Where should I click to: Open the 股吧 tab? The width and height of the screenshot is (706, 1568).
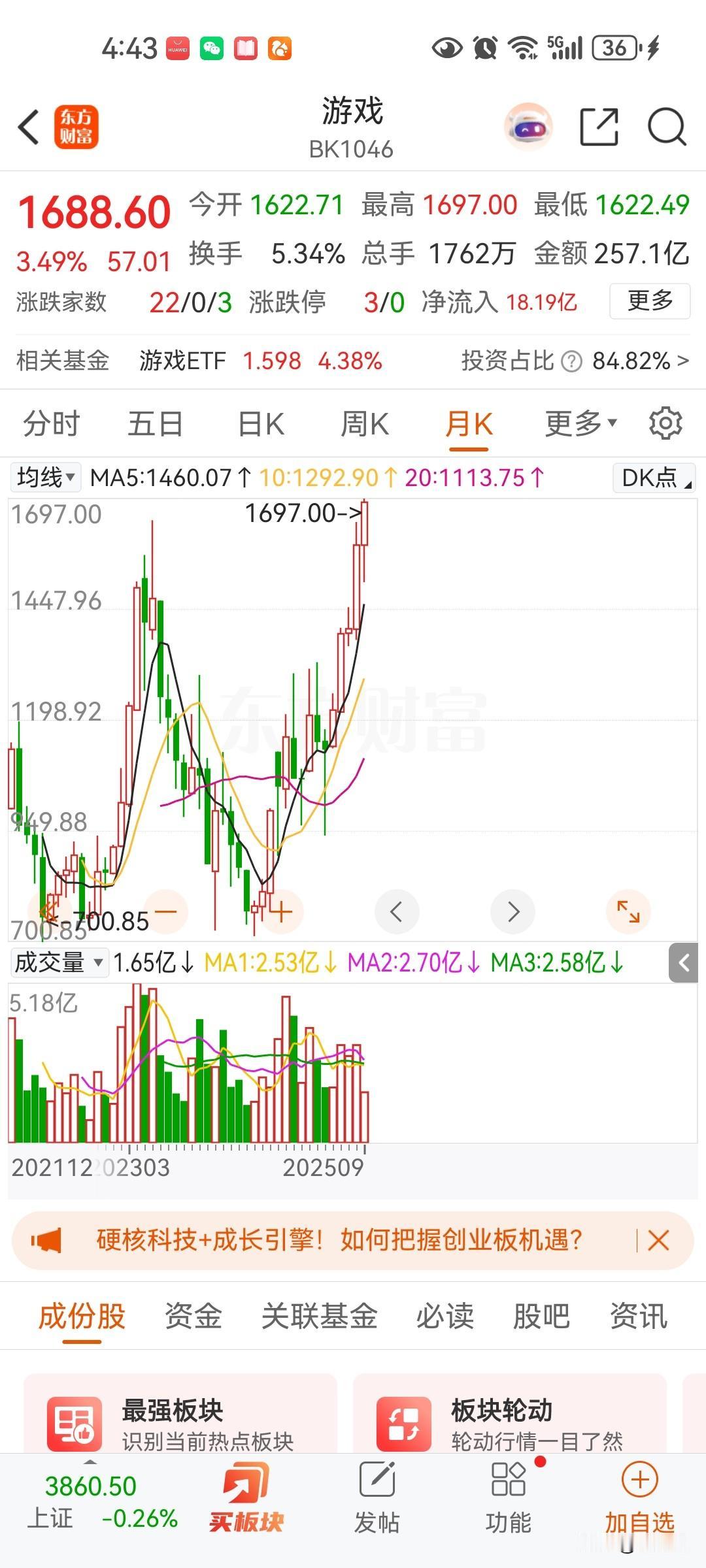tap(541, 1316)
